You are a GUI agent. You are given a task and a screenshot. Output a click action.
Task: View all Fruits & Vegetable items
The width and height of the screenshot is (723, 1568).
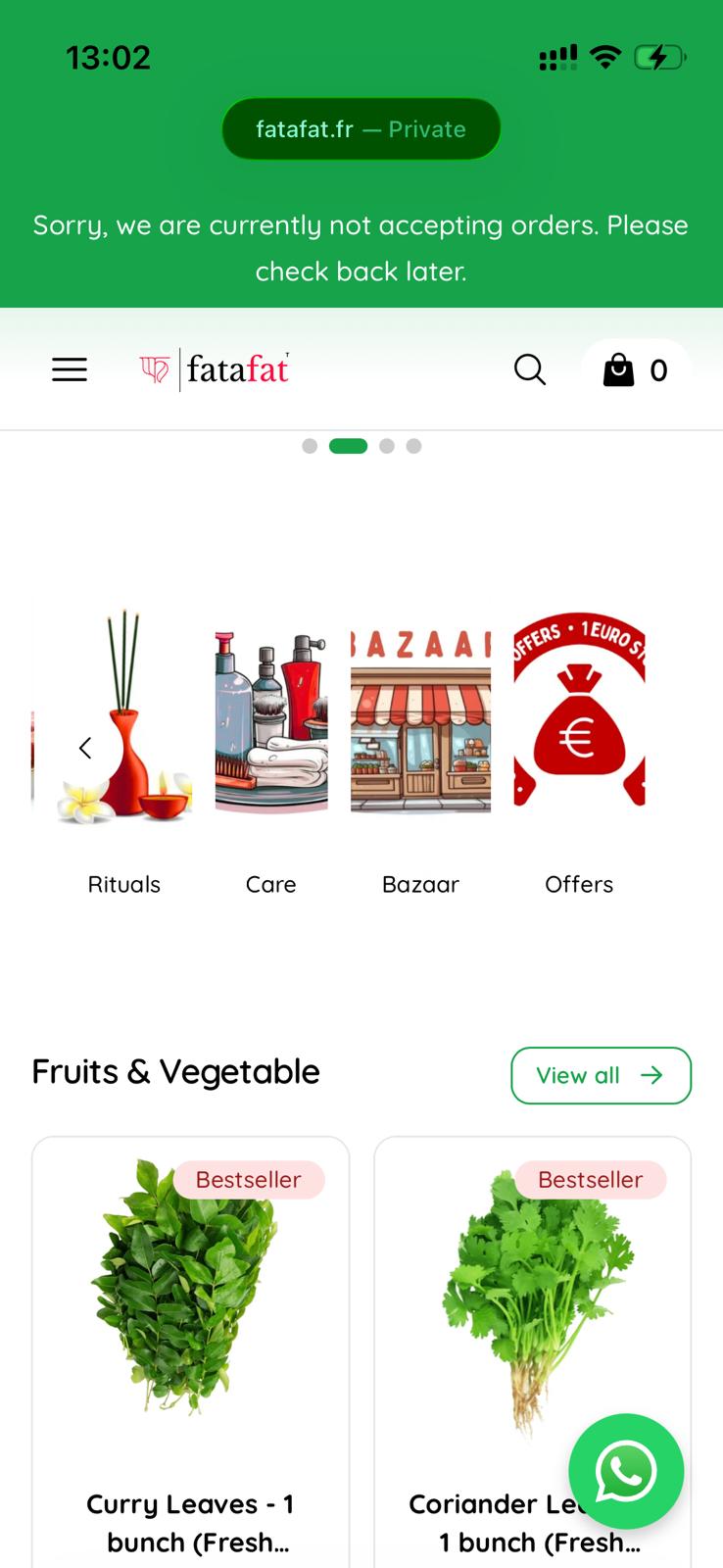coord(601,1075)
